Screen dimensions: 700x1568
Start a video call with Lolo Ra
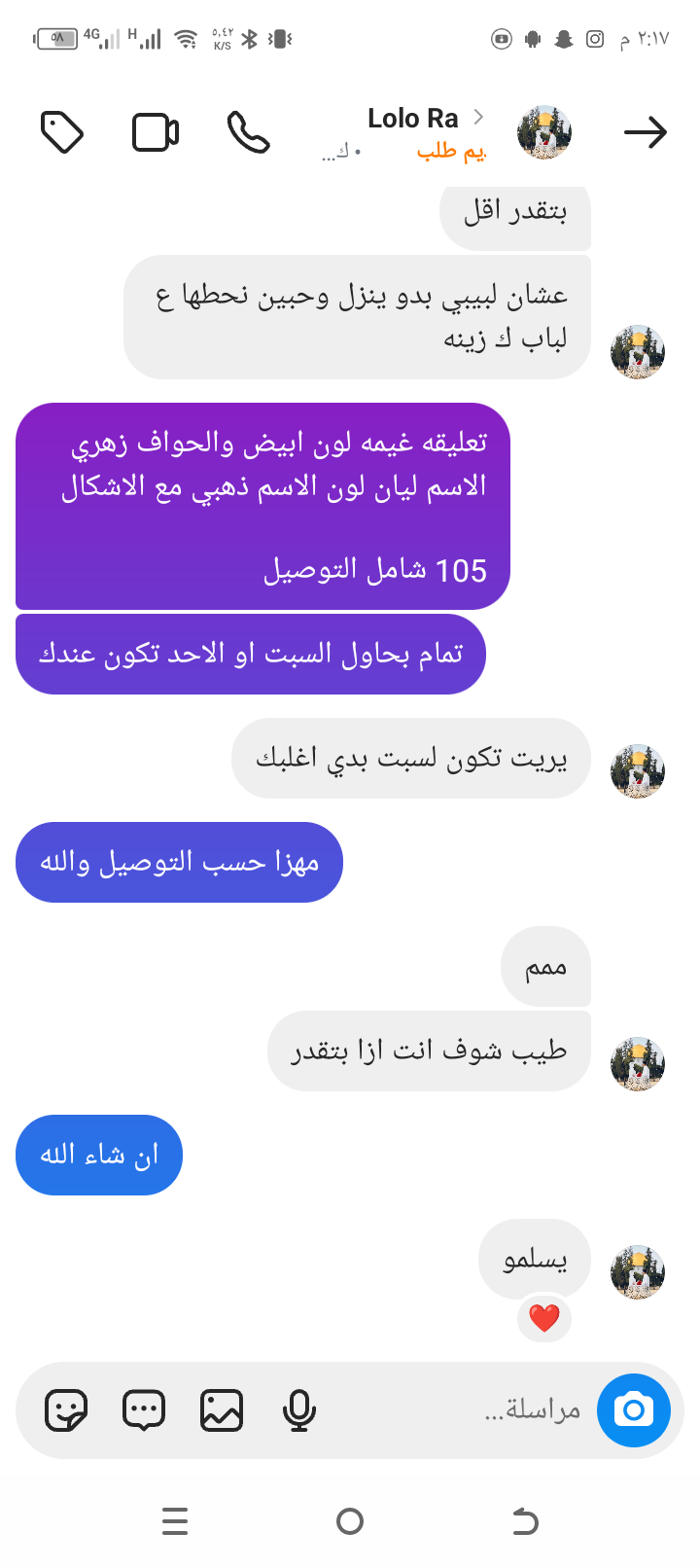point(155,132)
